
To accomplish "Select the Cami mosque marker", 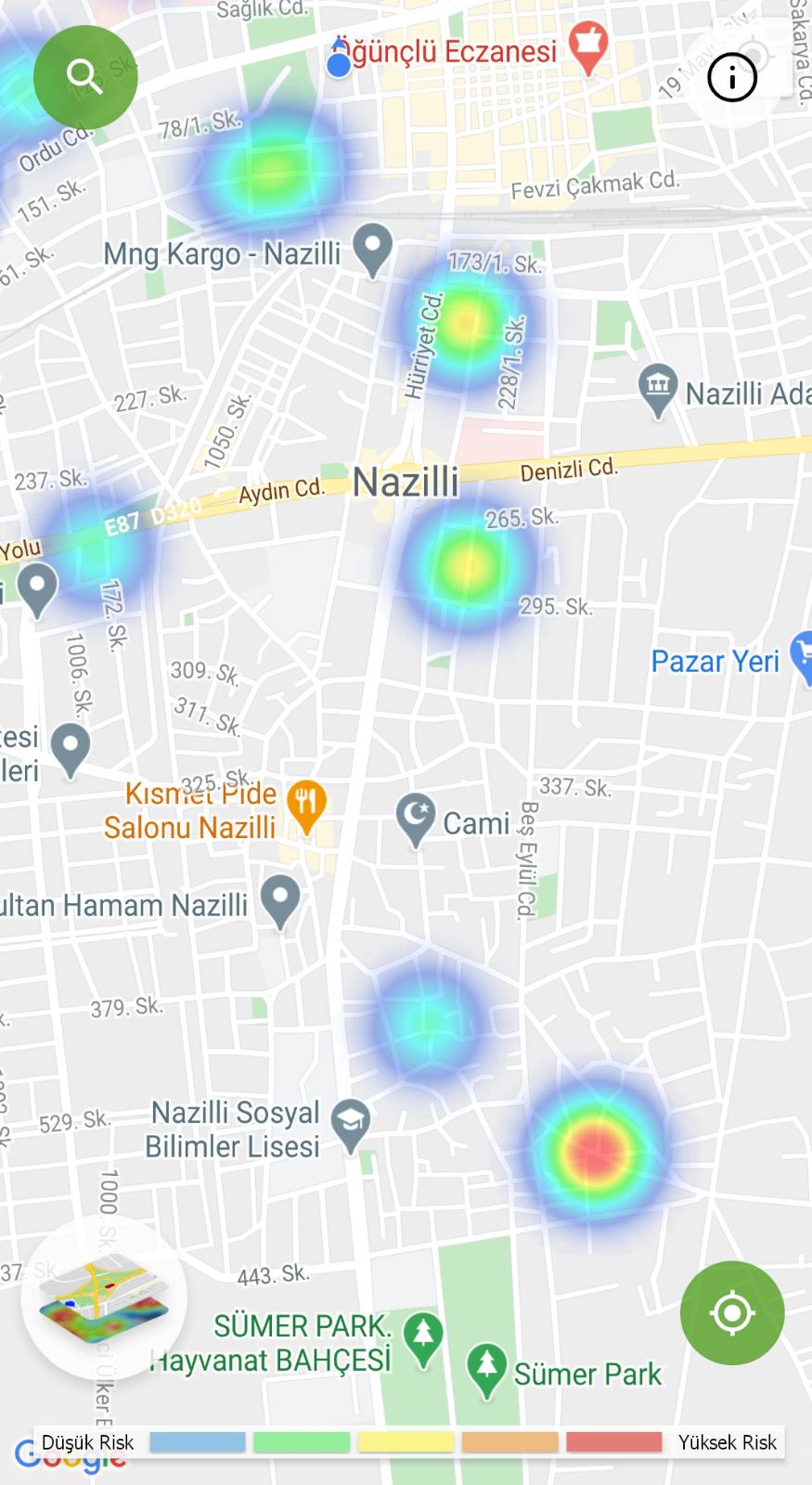I will pyautogui.click(x=415, y=819).
